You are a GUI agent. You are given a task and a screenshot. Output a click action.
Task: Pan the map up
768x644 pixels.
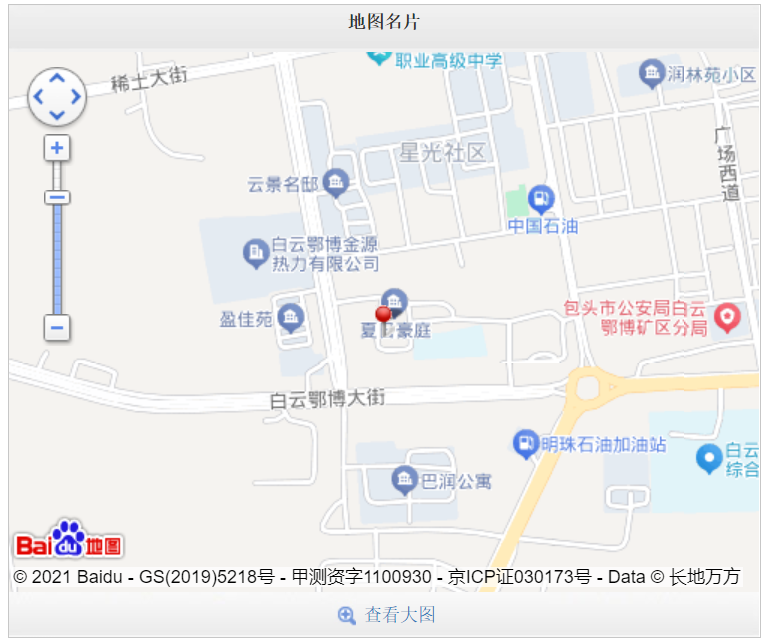coord(57,77)
